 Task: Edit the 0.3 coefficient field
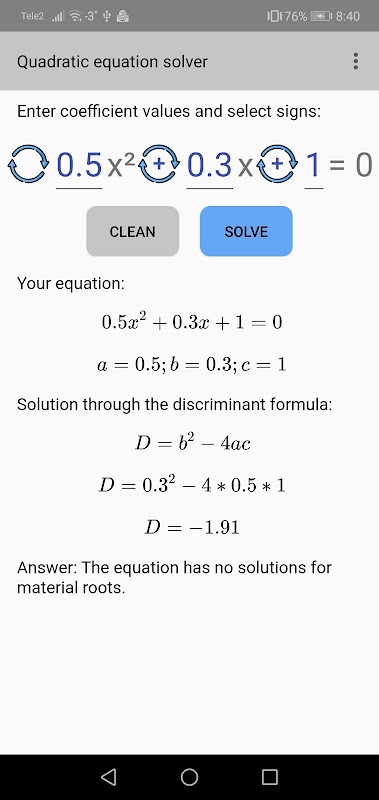210,167
